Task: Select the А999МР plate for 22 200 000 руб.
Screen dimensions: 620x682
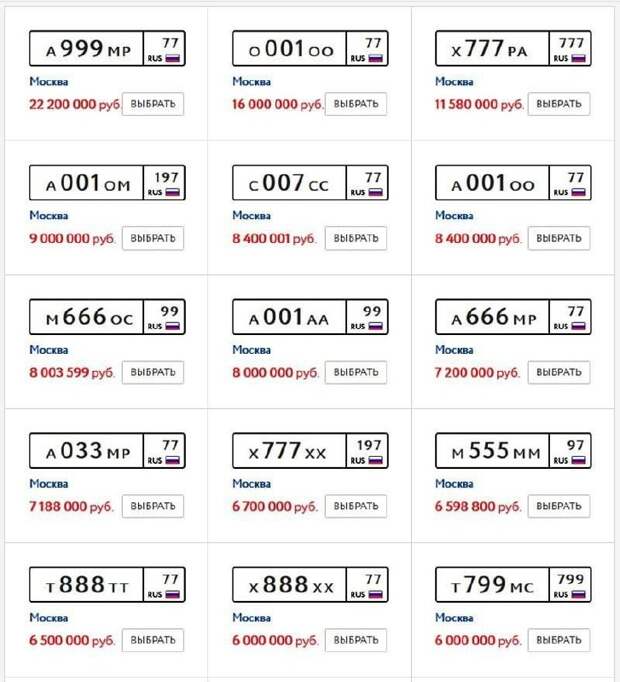Action: [153, 104]
